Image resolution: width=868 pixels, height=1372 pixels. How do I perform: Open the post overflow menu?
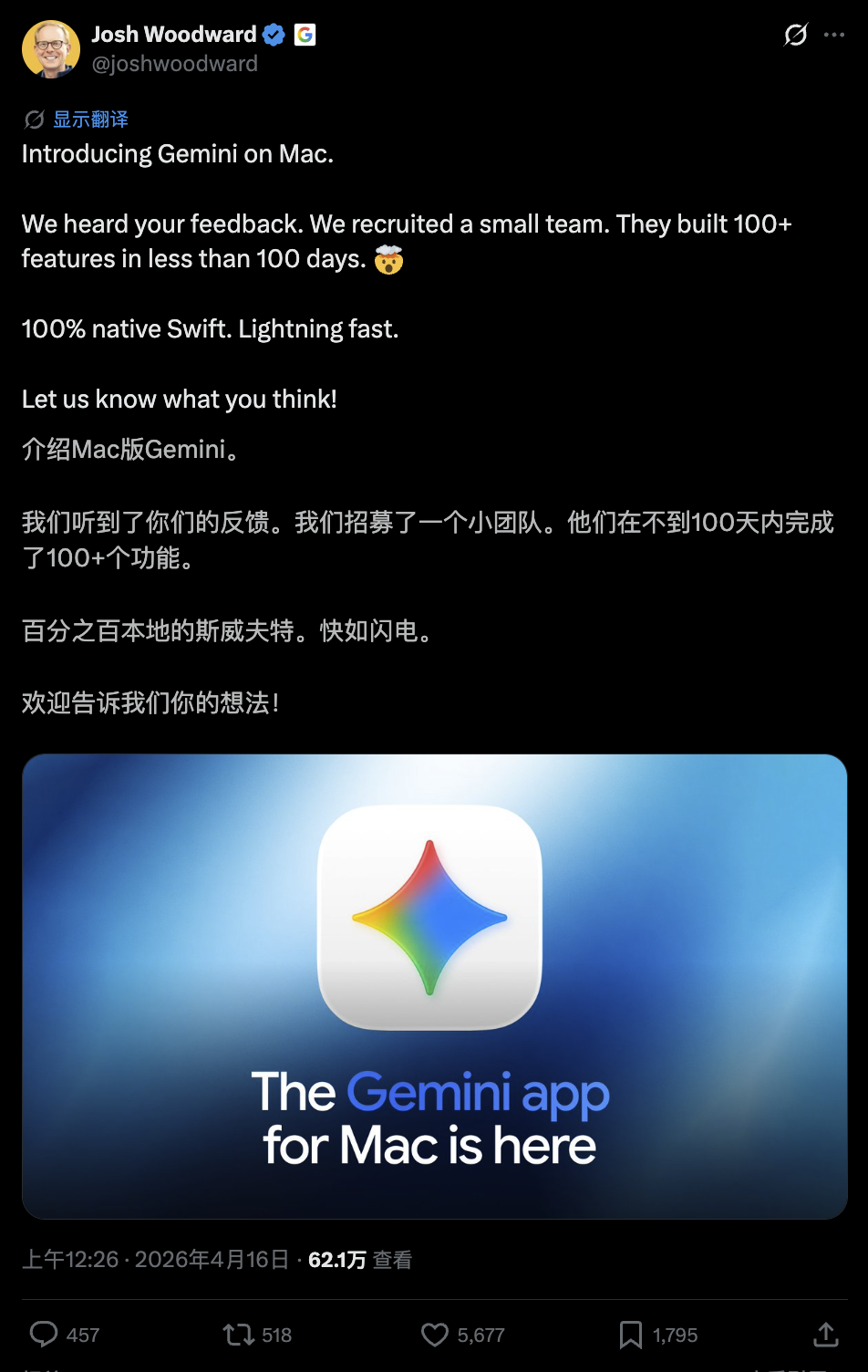coord(833,35)
